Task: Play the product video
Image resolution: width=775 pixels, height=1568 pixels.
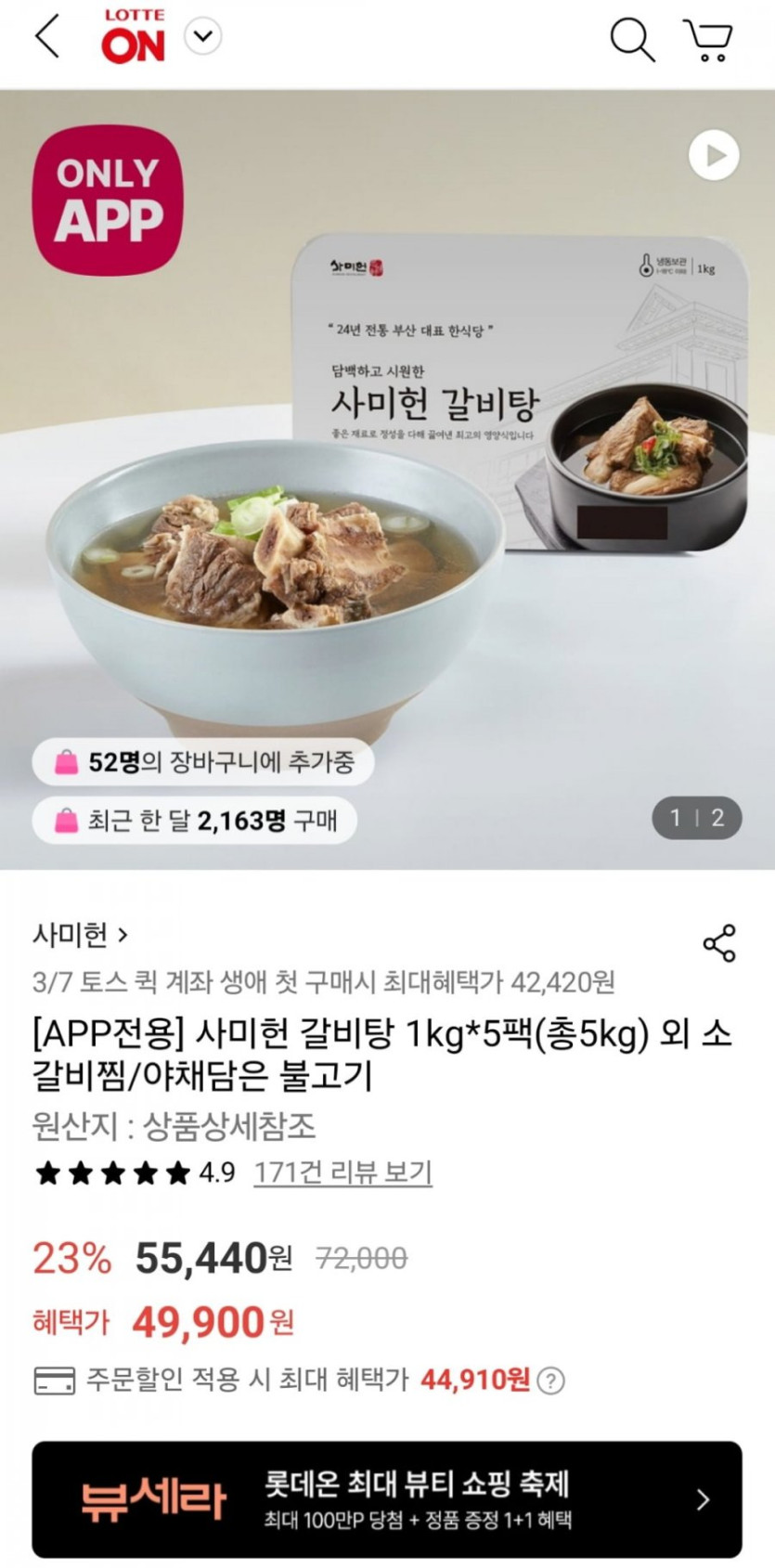Action: point(714,156)
